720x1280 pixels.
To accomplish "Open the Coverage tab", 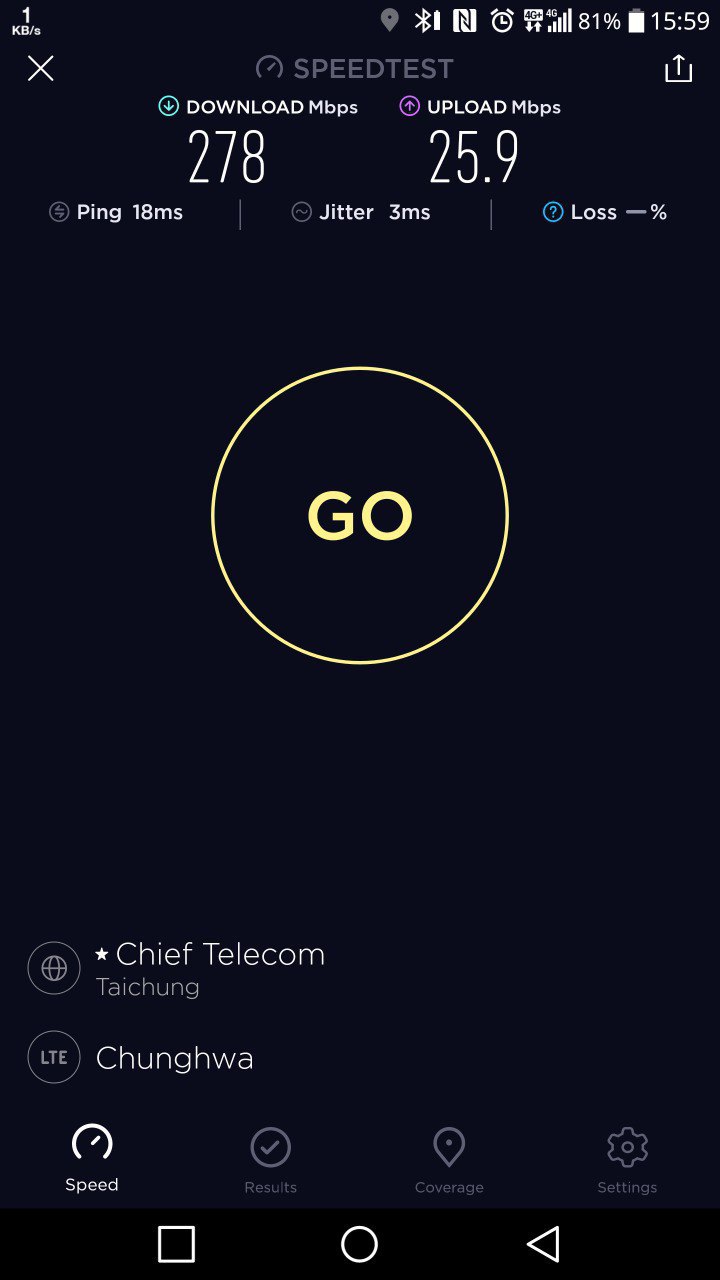I will point(449,1160).
